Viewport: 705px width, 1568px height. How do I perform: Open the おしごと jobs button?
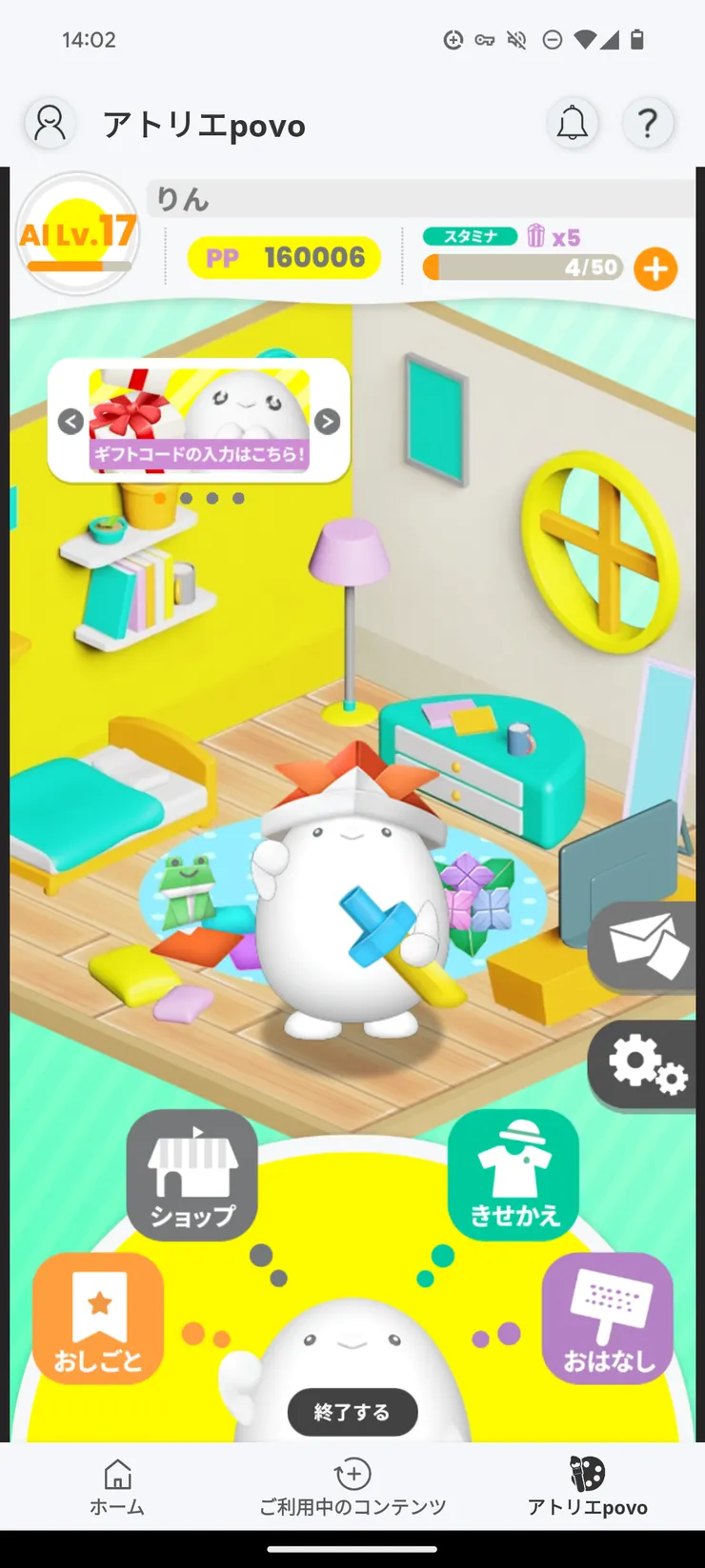[98, 1319]
